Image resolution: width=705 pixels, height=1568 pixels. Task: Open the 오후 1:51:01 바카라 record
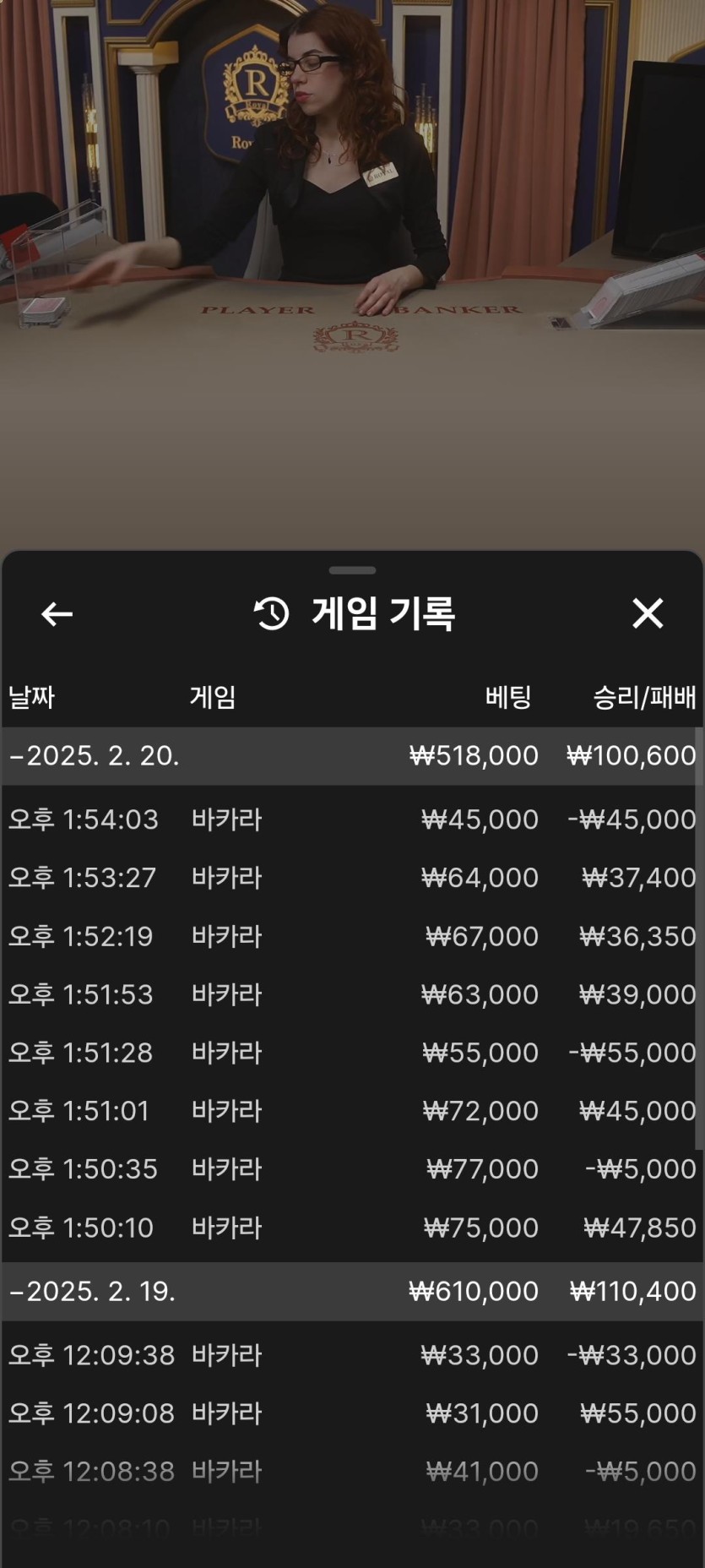click(x=351, y=1111)
